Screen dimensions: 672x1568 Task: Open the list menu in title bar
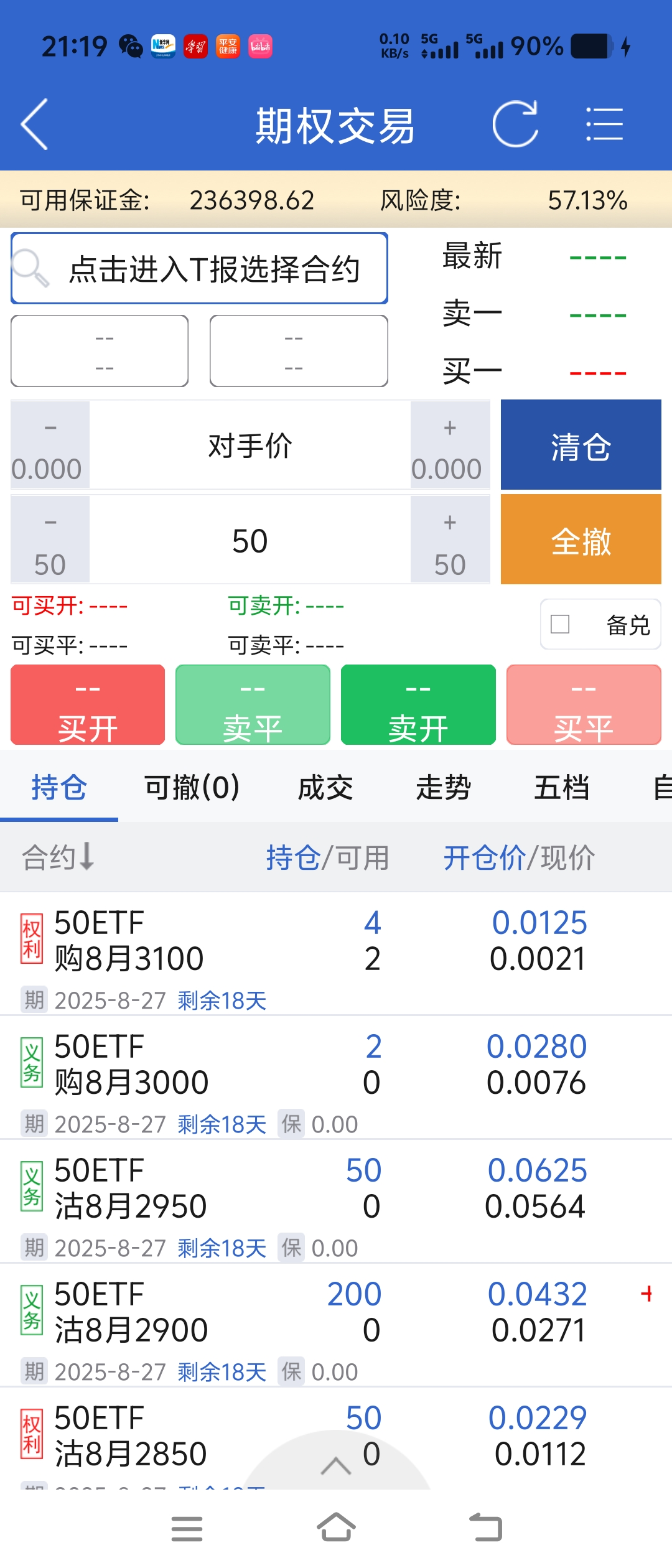[x=604, y=124]
